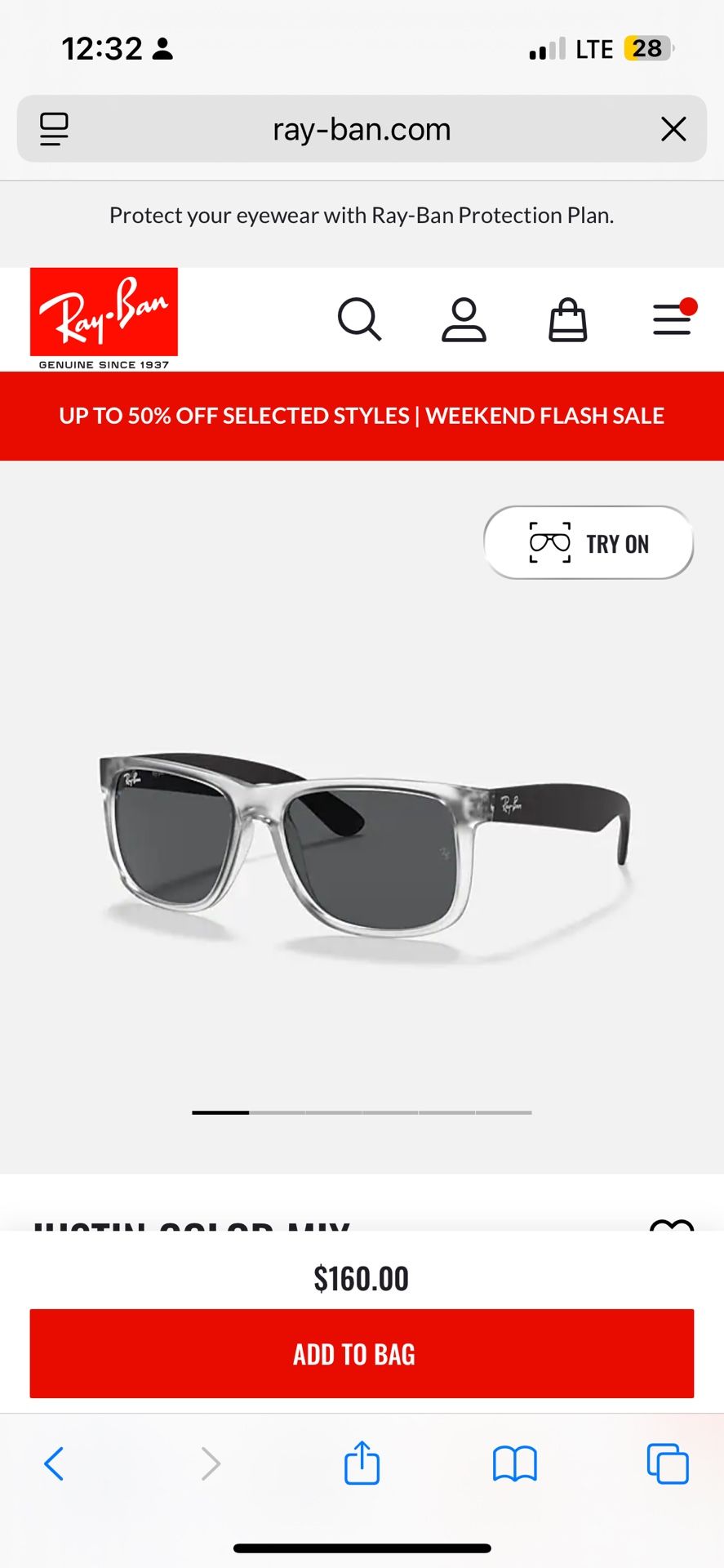Open the search icon in the header
The width and height of the screenshot is (724, 1568).
[x=359, y=319]
